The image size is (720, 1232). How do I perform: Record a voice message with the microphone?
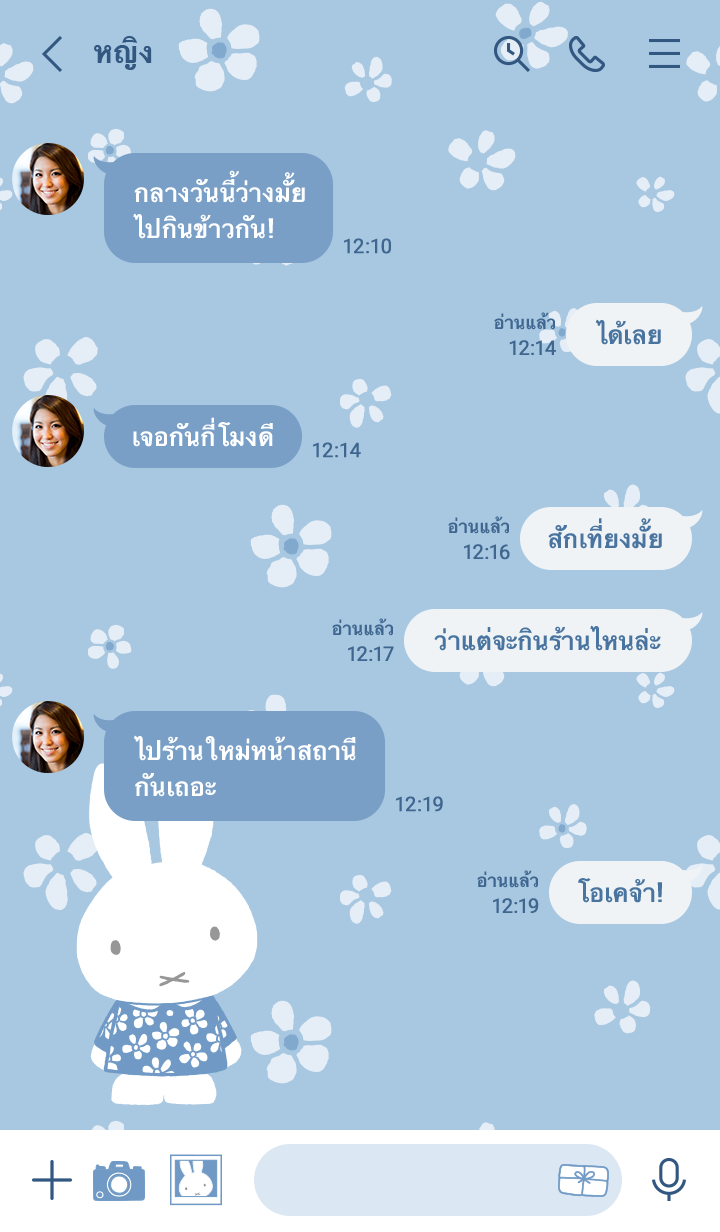[669, 1180]
